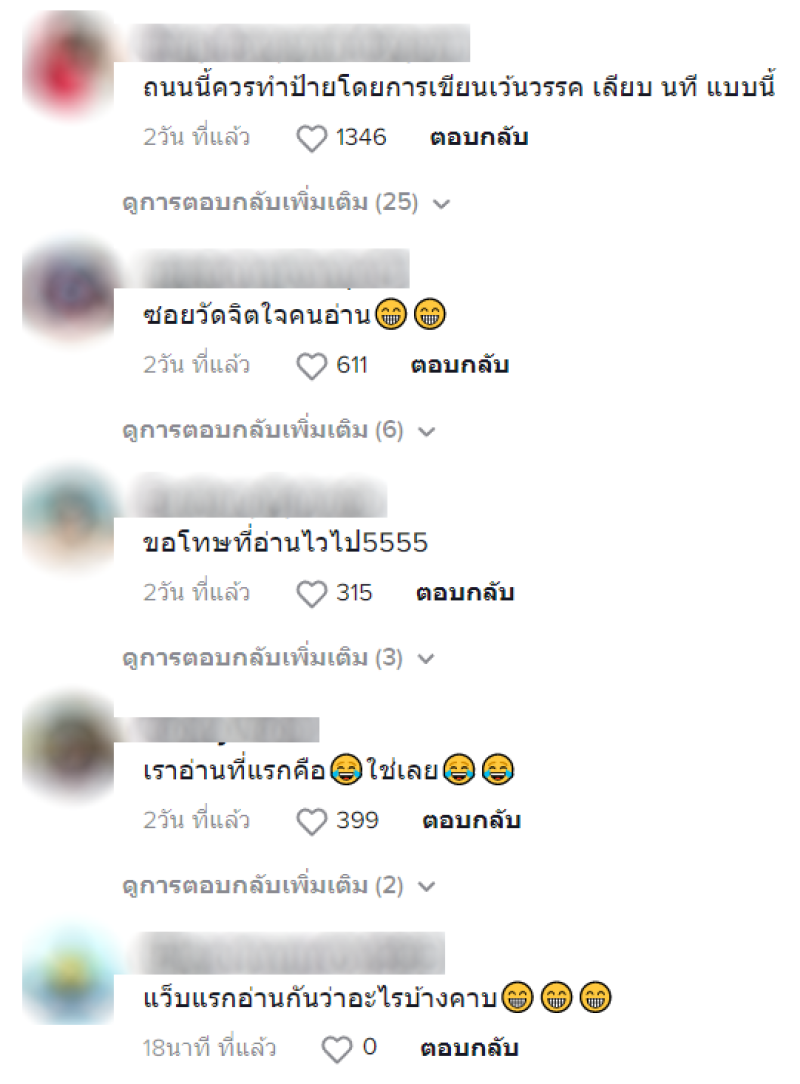This screenshot has width=800, height=1084.
Task: Like the comment with 611 likes
Action: pyautogui.click(x=313, y=366)
